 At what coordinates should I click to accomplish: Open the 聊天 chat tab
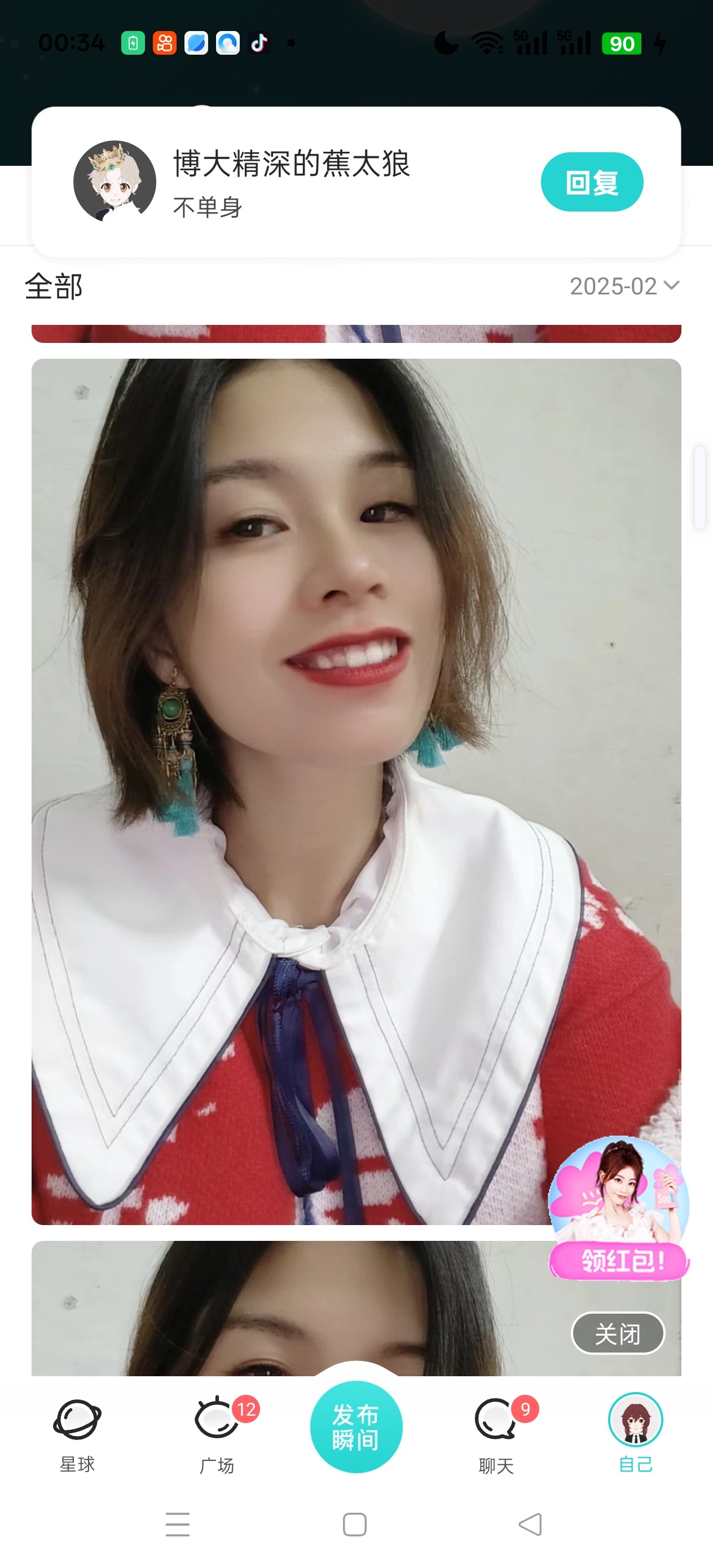497,1435
